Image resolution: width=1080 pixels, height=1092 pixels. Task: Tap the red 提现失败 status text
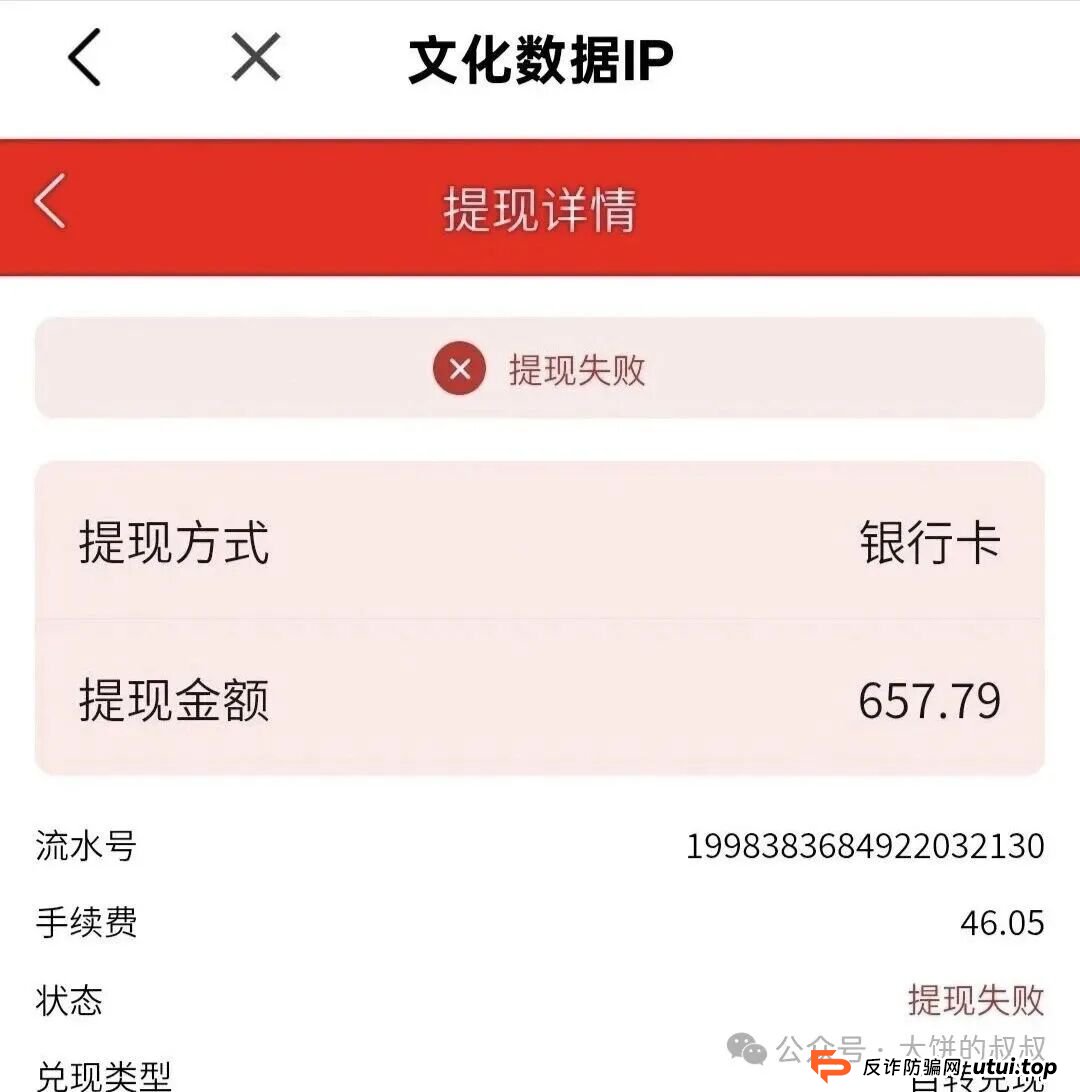[975, 1000]
